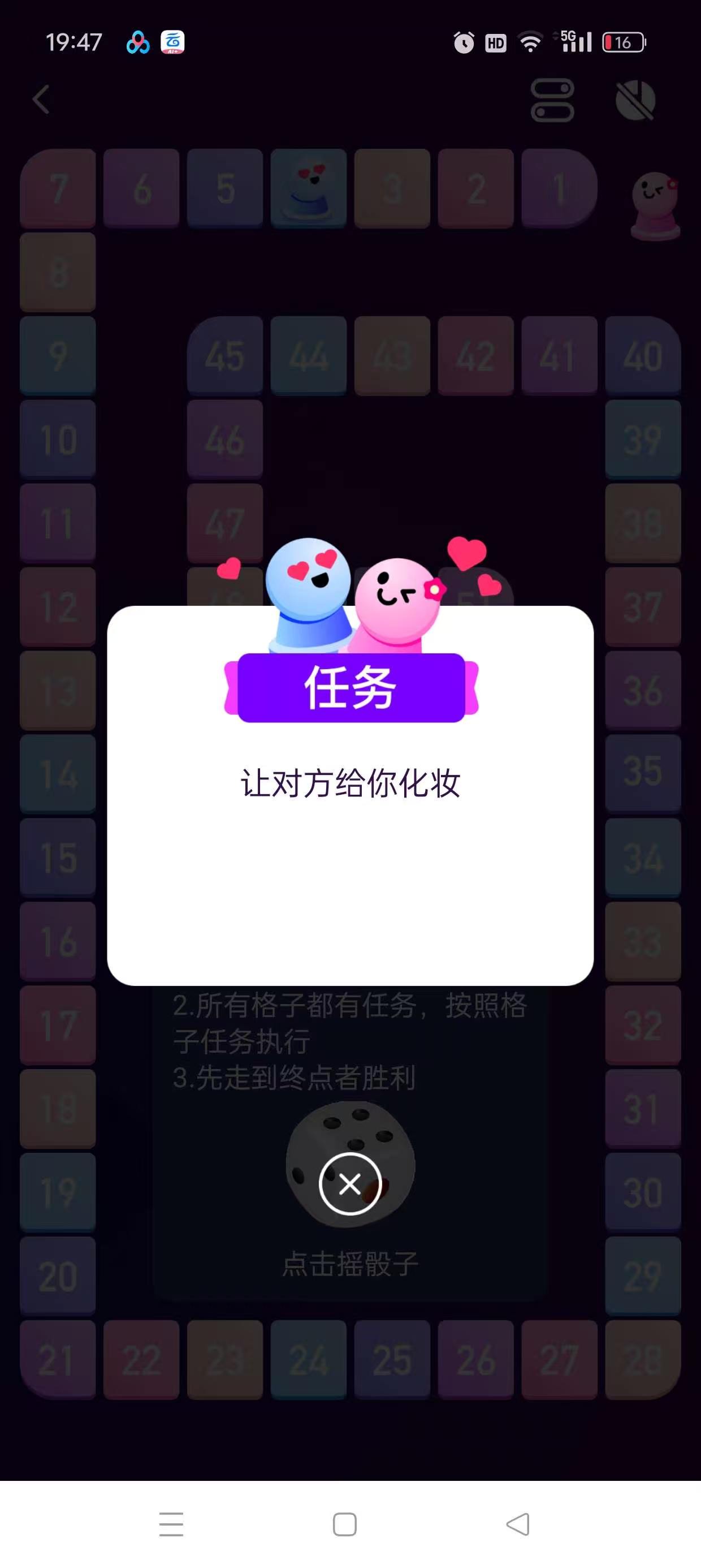Open the game mode switch icon
Image resolution: width=701 pixels, height=1568 pixels.
point(552,101)
